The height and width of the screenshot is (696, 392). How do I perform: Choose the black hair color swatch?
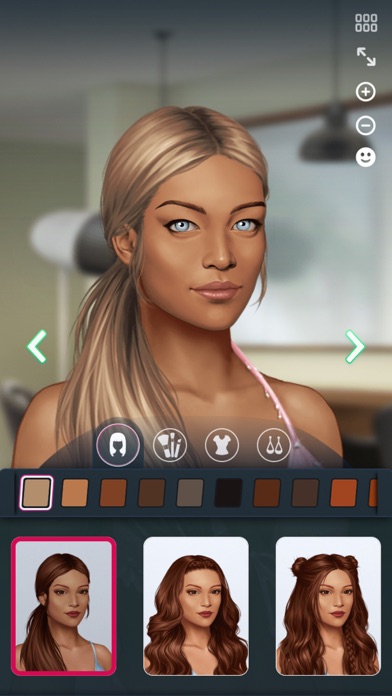[x=229, y=493]
